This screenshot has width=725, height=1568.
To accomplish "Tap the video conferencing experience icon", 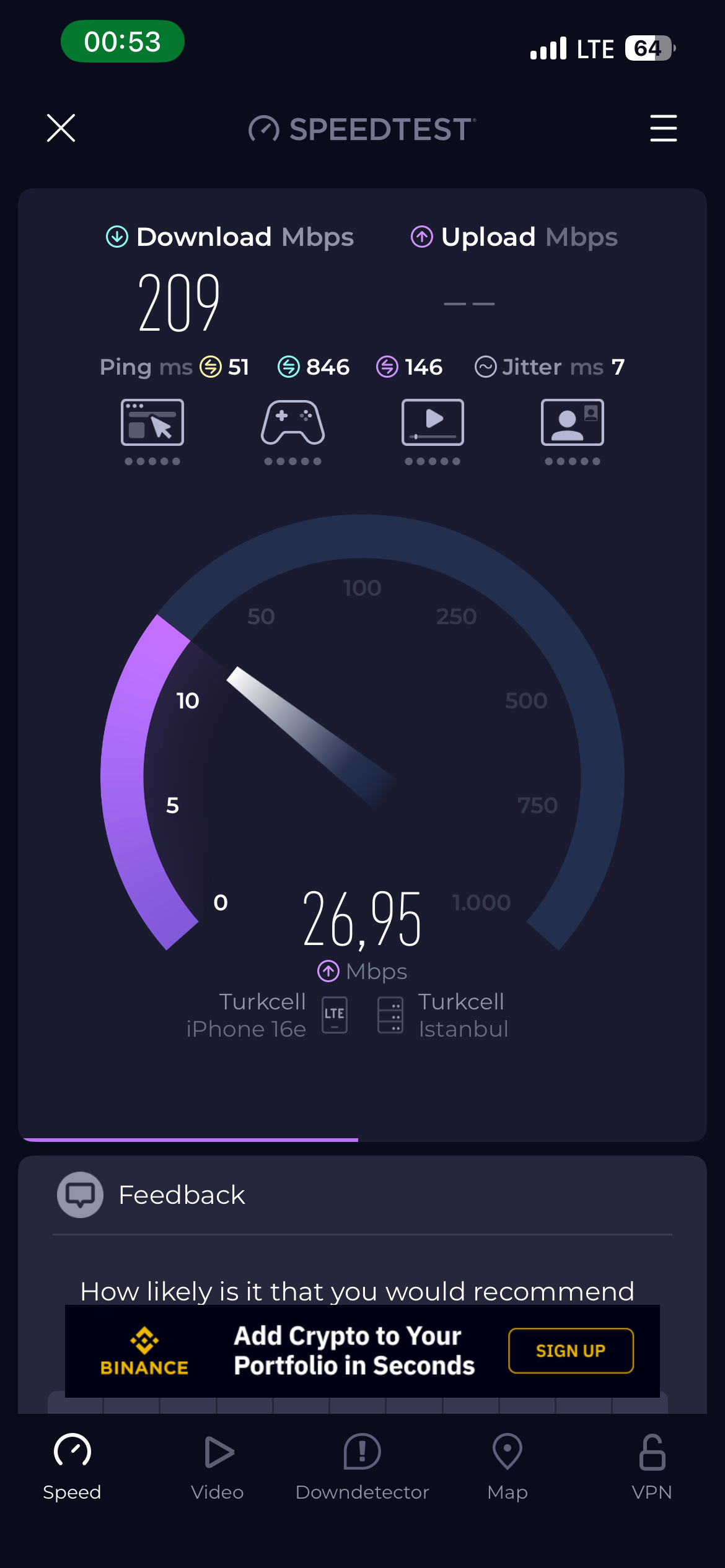I will [573, 422].
